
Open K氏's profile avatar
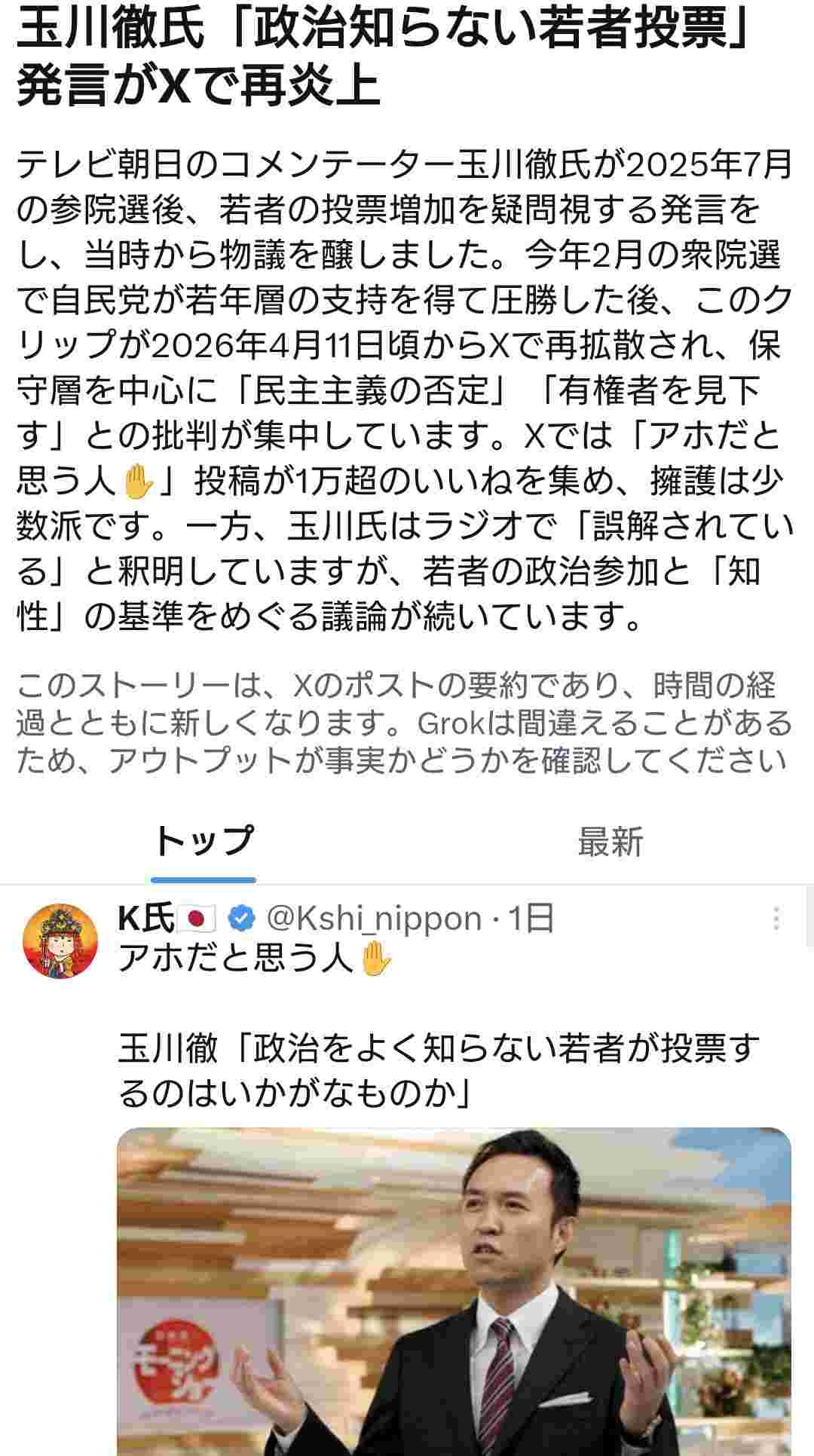pyautogui.click(x=61, y=941)
